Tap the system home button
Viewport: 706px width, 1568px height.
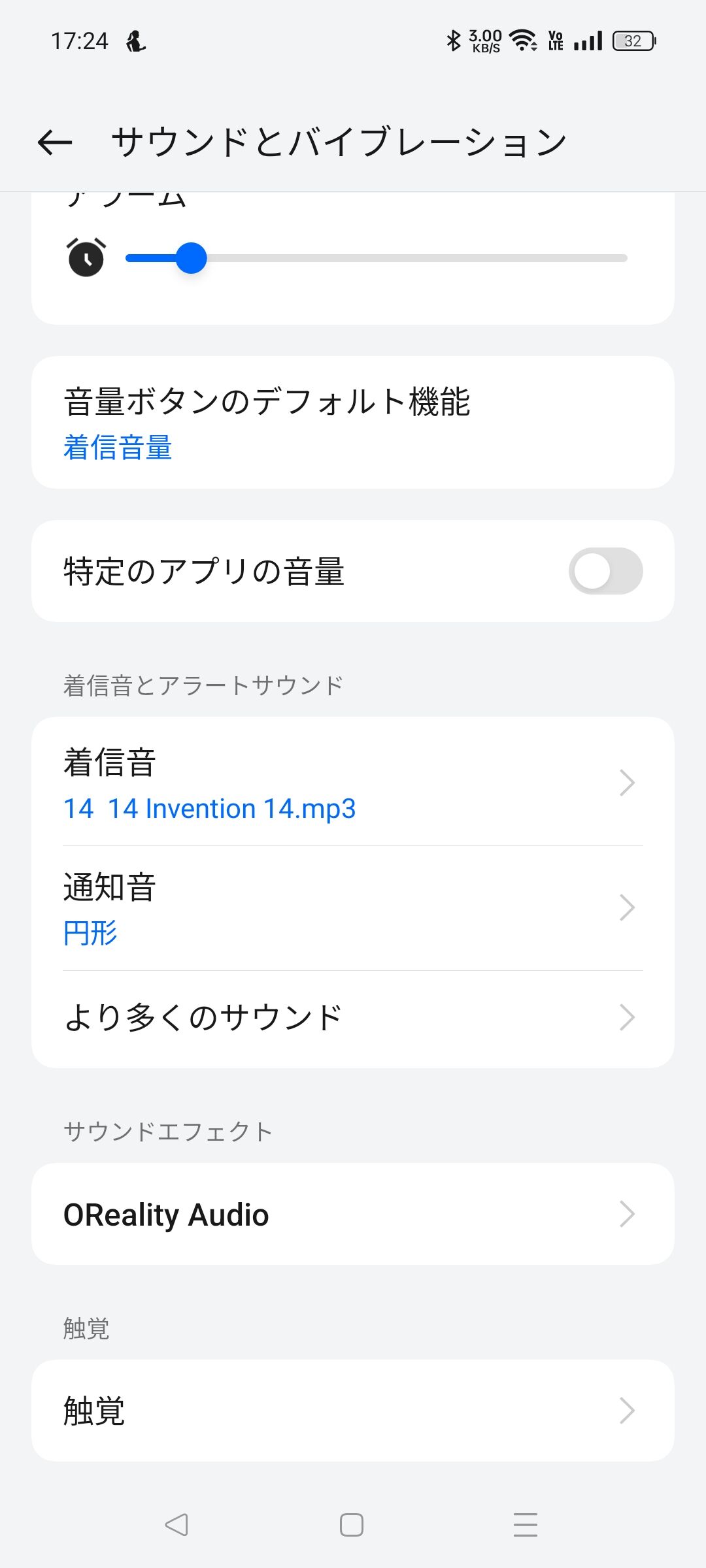[x=352, y=1525]
